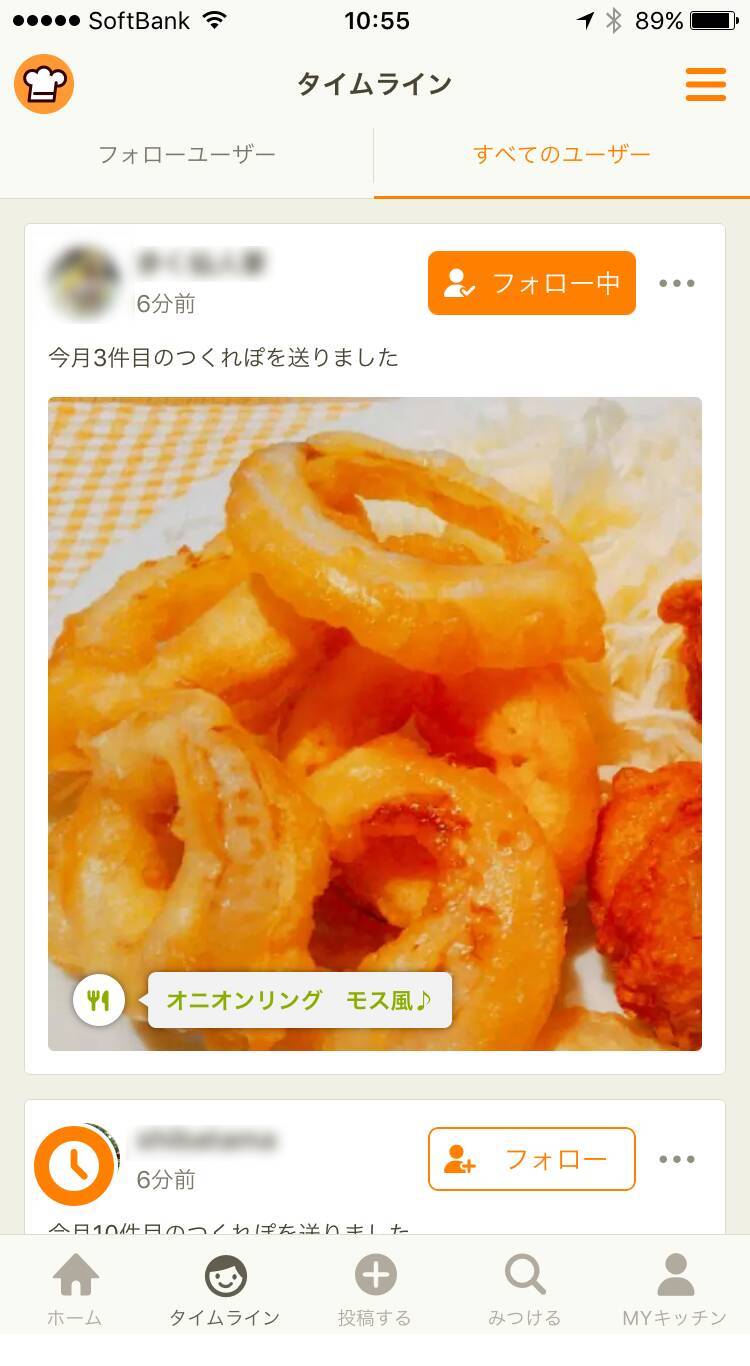Follow the second user with フォロー button

532,1159
